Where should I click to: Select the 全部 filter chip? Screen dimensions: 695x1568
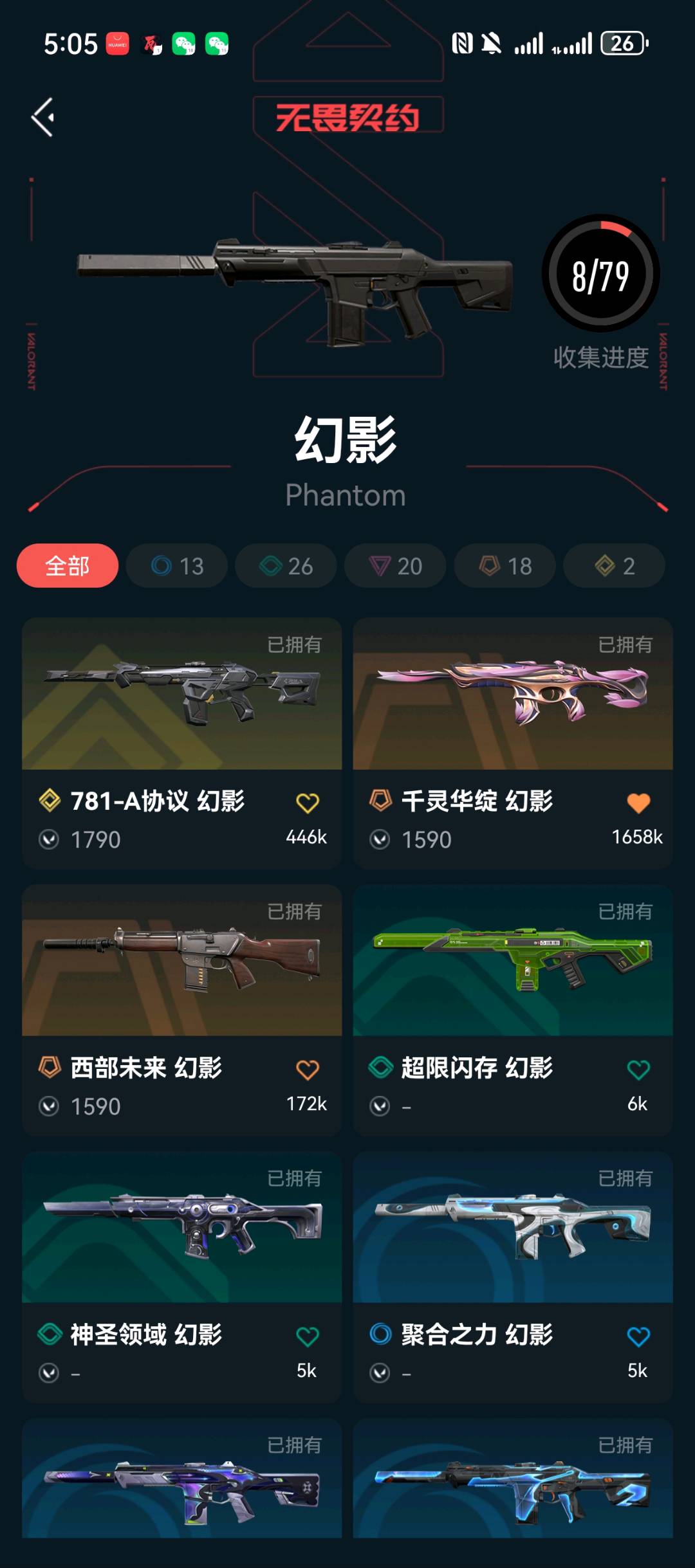[68, 566]
